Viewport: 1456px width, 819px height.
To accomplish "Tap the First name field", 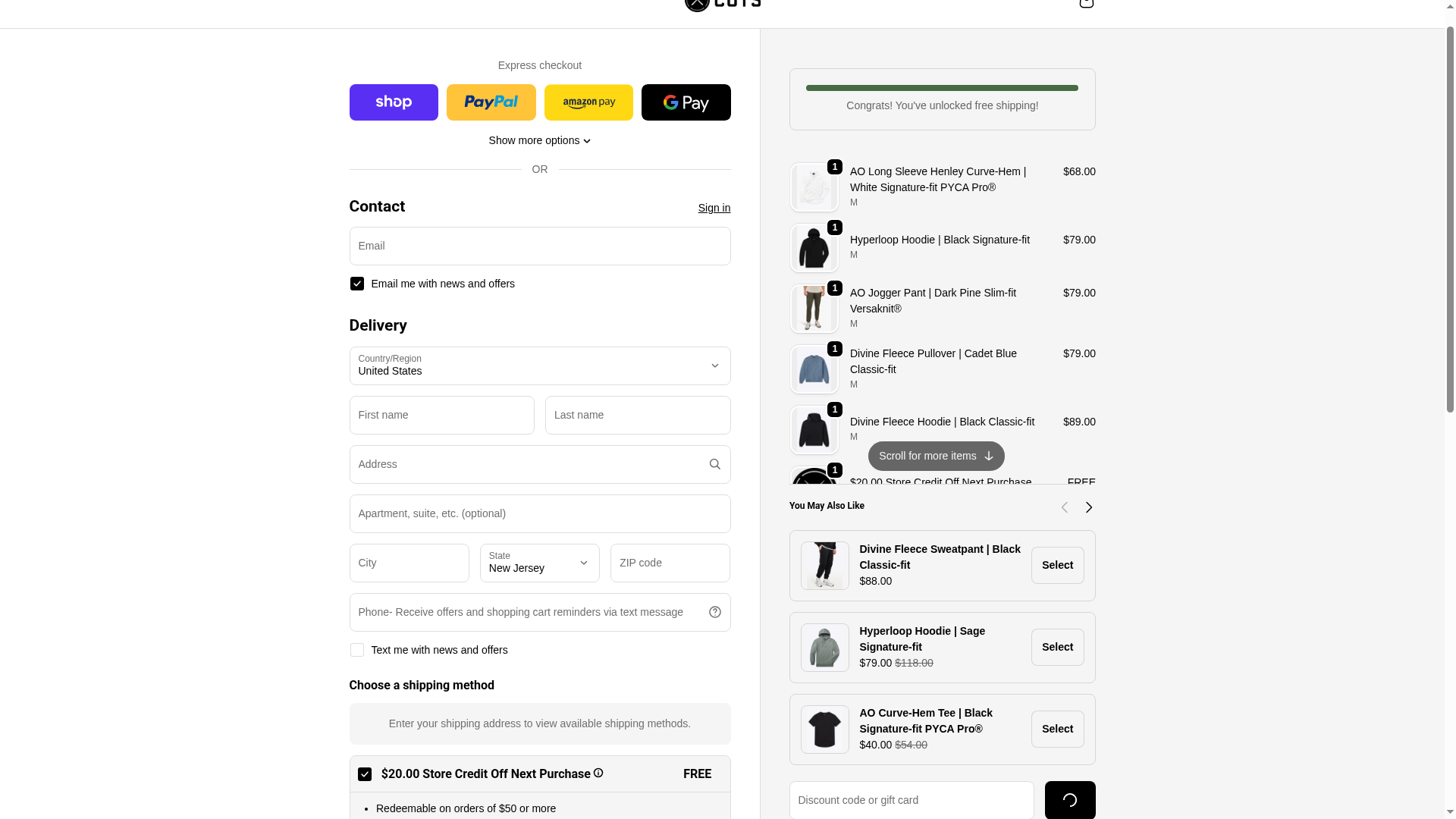I will pyautogui.click(x=441, y=415).
